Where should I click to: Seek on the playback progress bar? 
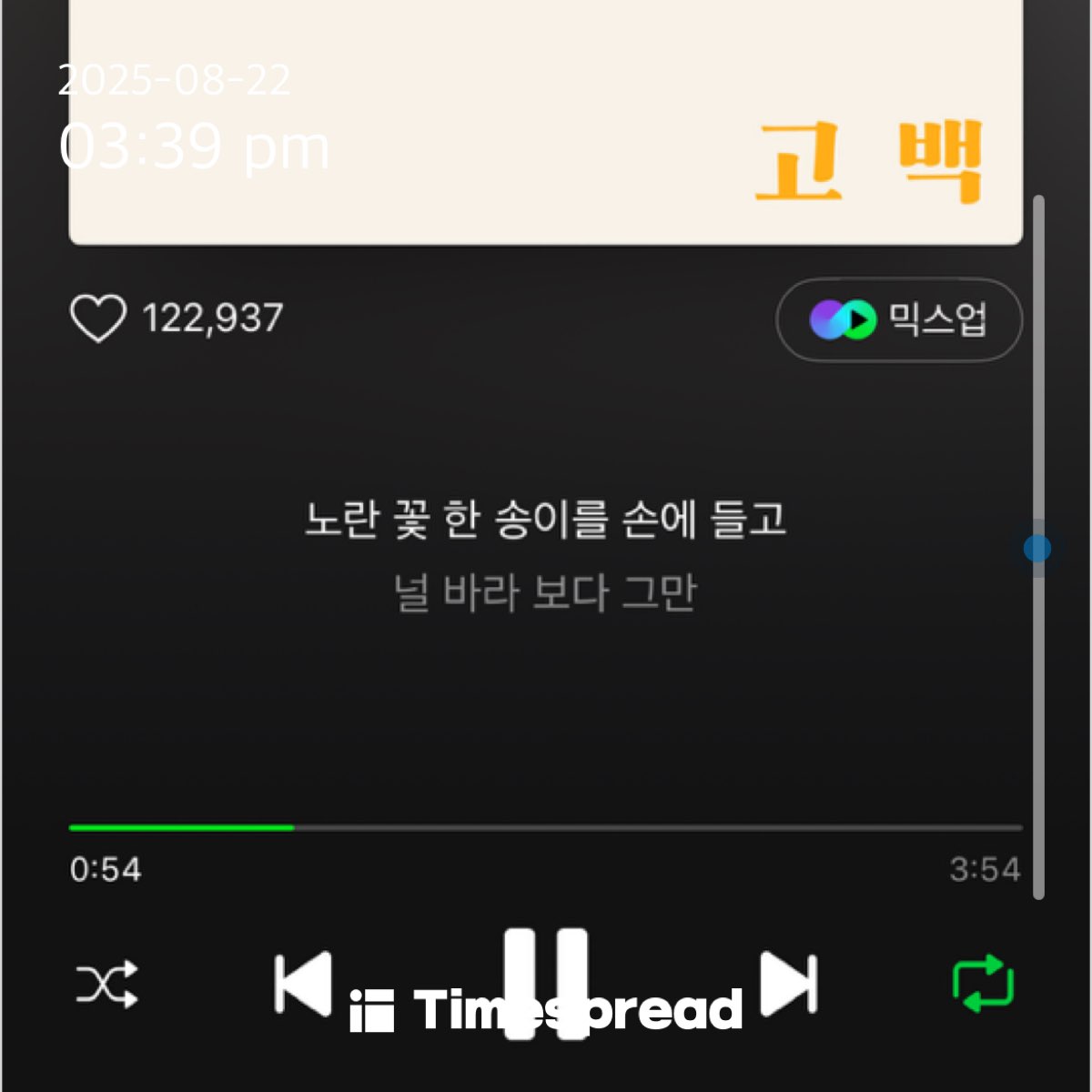click(546, 827)
